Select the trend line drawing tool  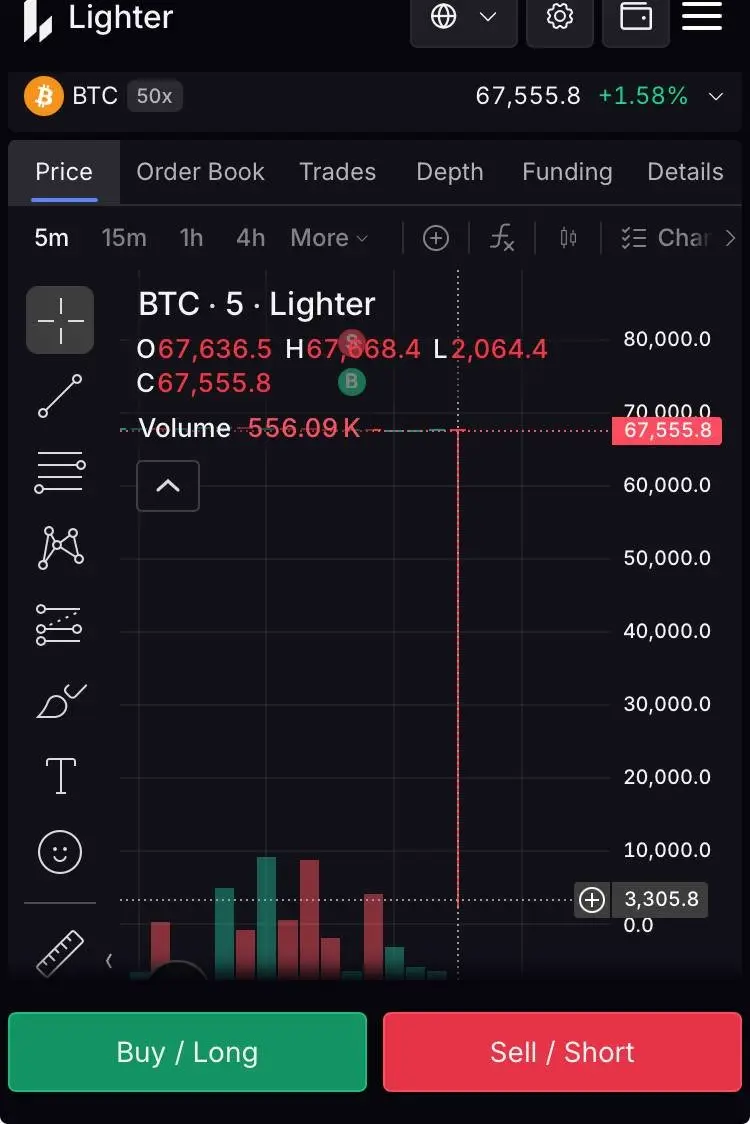coord(60,395)
